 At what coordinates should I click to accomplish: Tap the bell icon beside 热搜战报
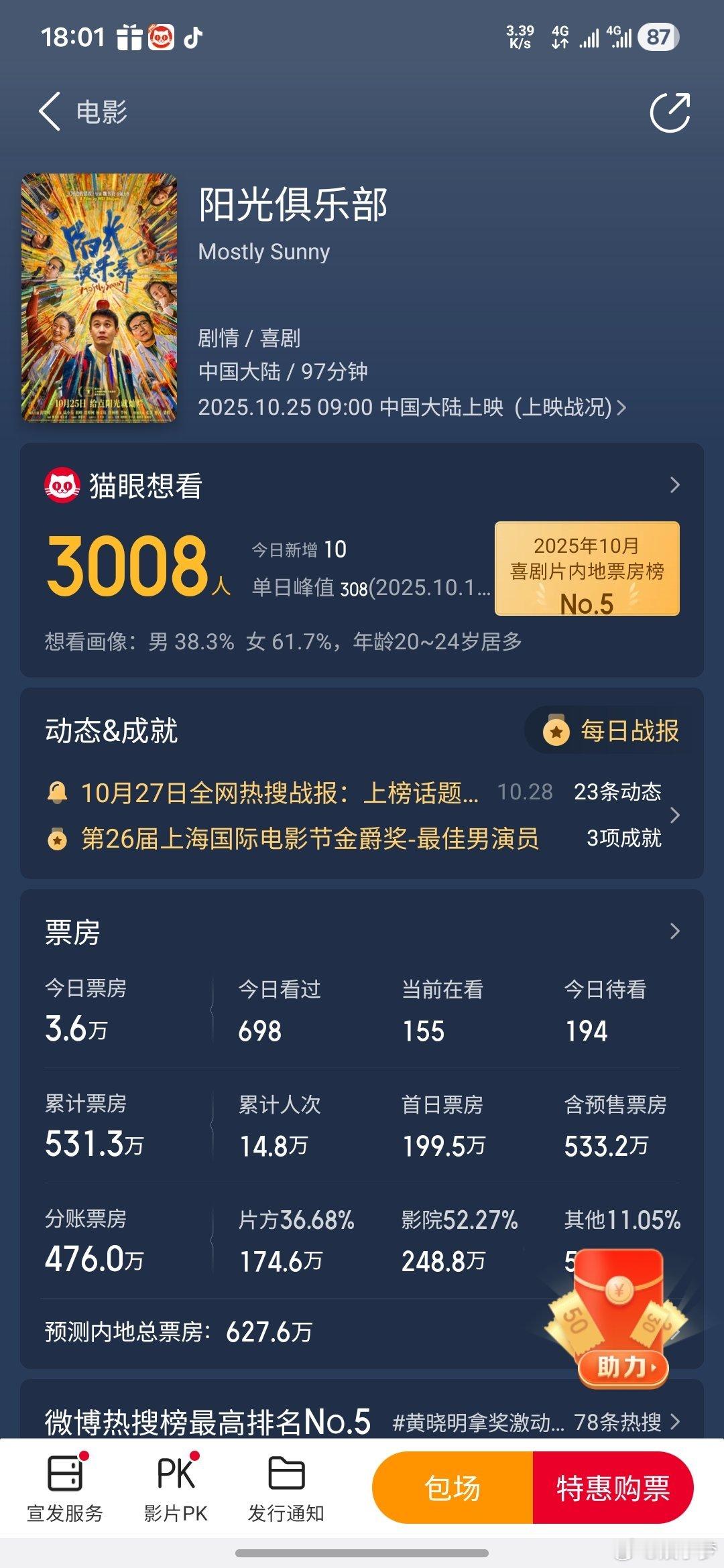59,791
